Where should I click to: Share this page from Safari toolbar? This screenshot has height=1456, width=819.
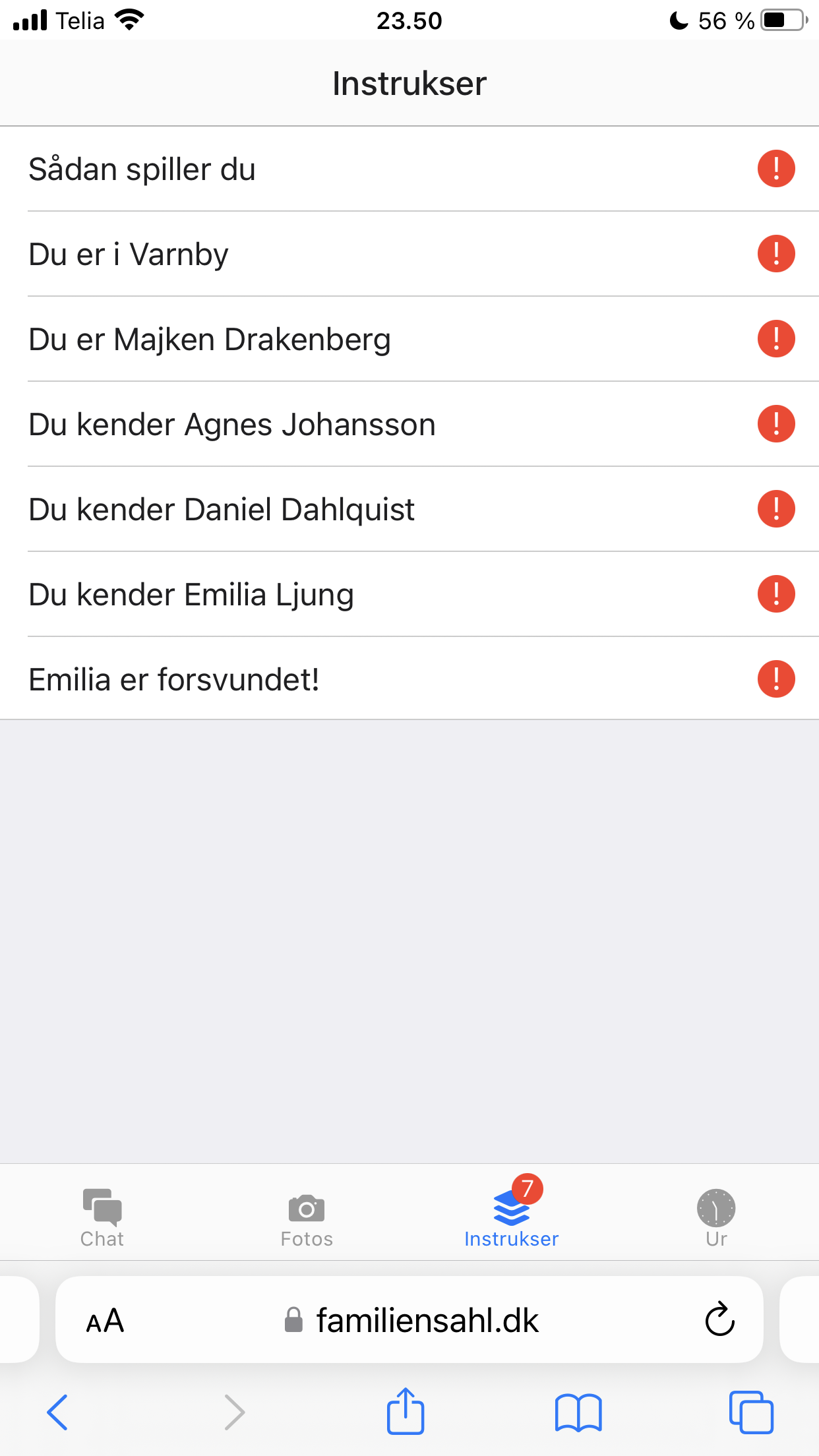[406, 1412]
